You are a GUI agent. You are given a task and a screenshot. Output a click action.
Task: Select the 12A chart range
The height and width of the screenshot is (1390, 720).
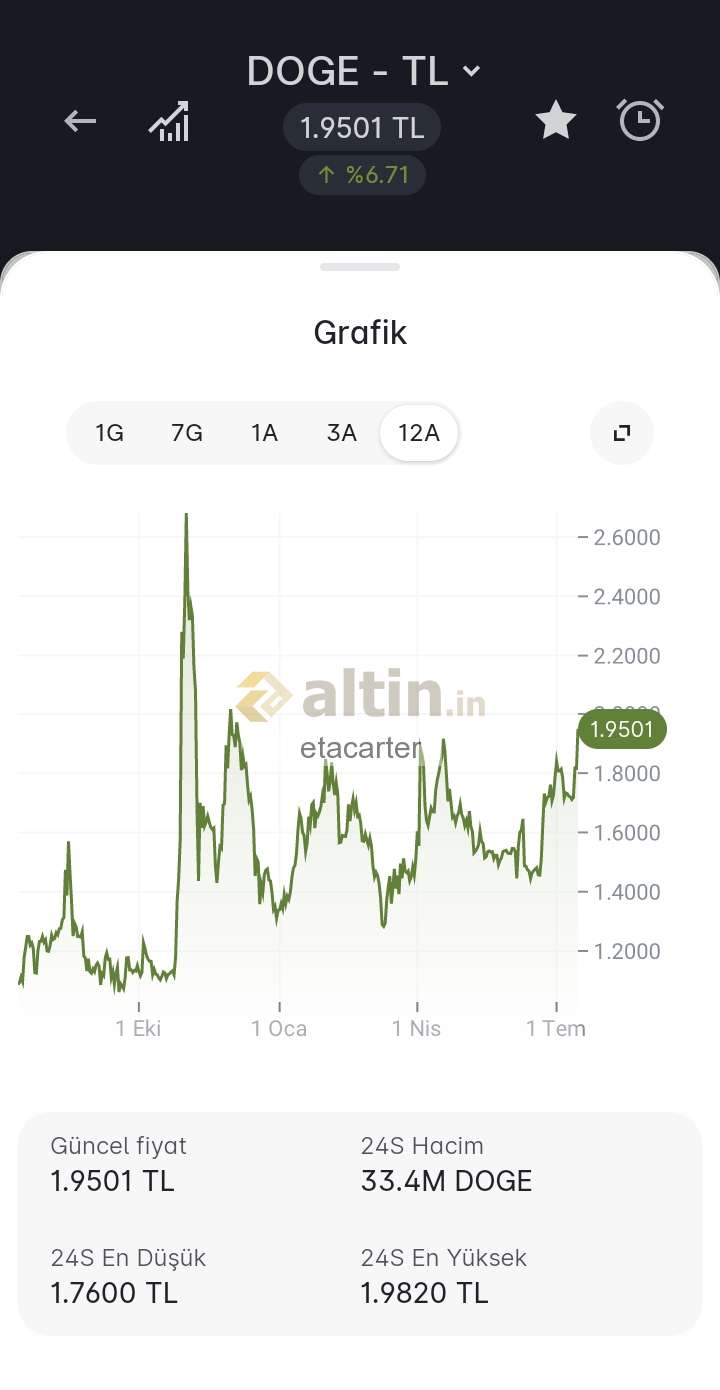[419, 433]
